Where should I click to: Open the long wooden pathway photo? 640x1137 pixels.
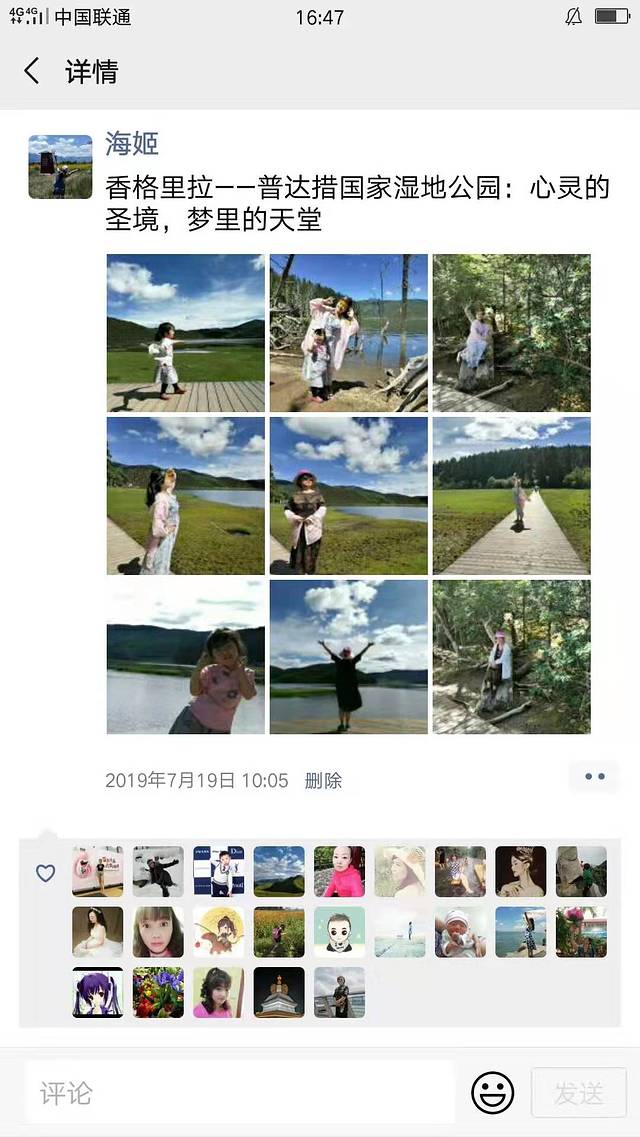pos(511,496)
